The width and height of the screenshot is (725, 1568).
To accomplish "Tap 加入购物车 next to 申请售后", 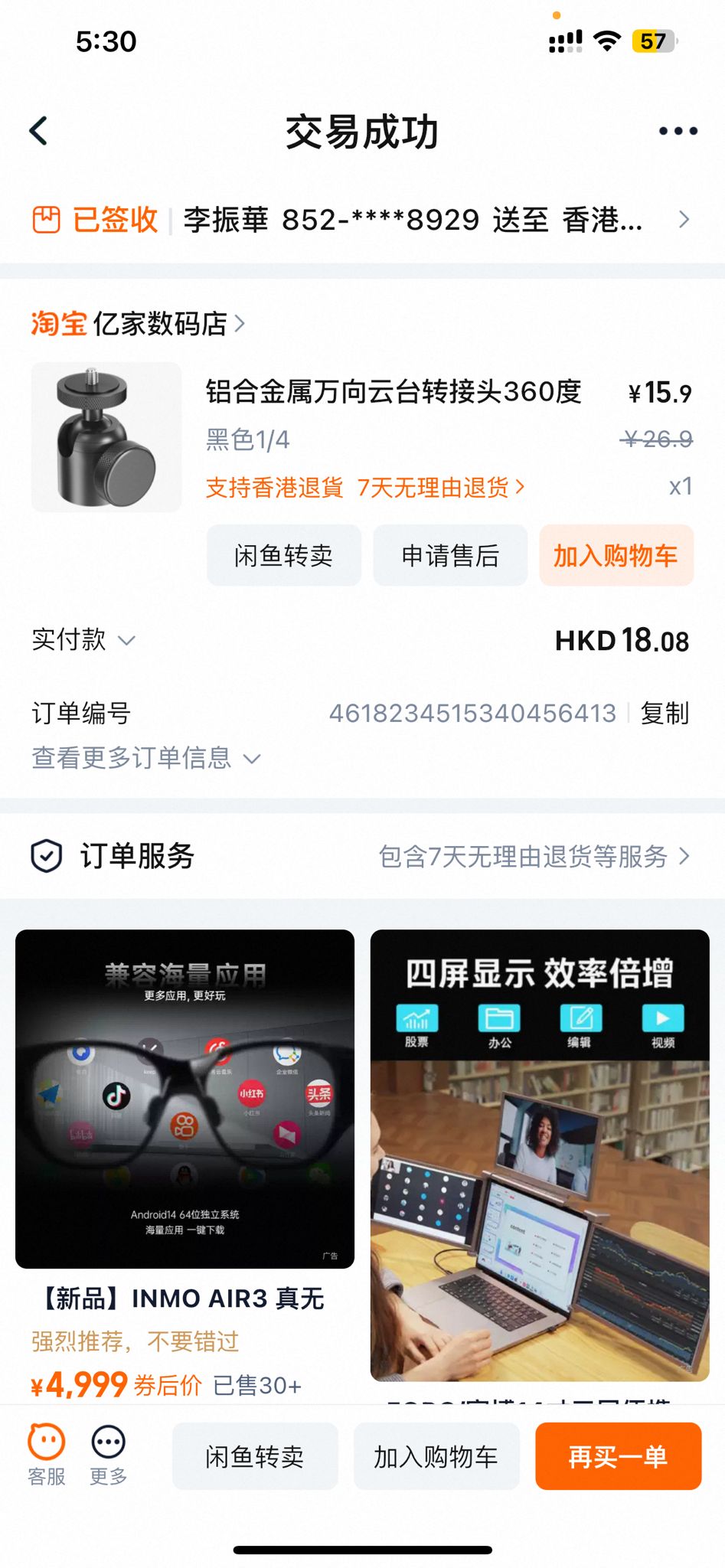I will tap(616, 557).
